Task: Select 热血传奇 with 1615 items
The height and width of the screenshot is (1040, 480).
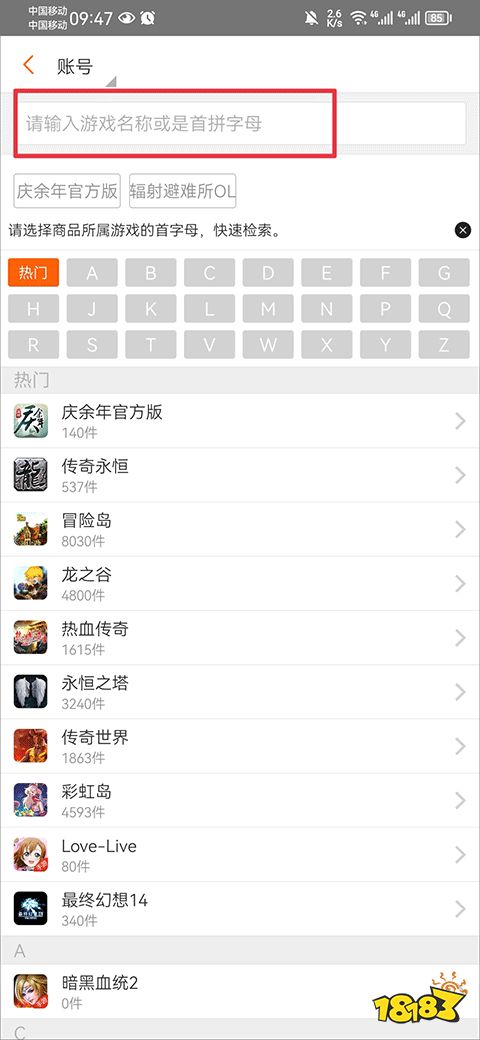Action: click(240, 638)
